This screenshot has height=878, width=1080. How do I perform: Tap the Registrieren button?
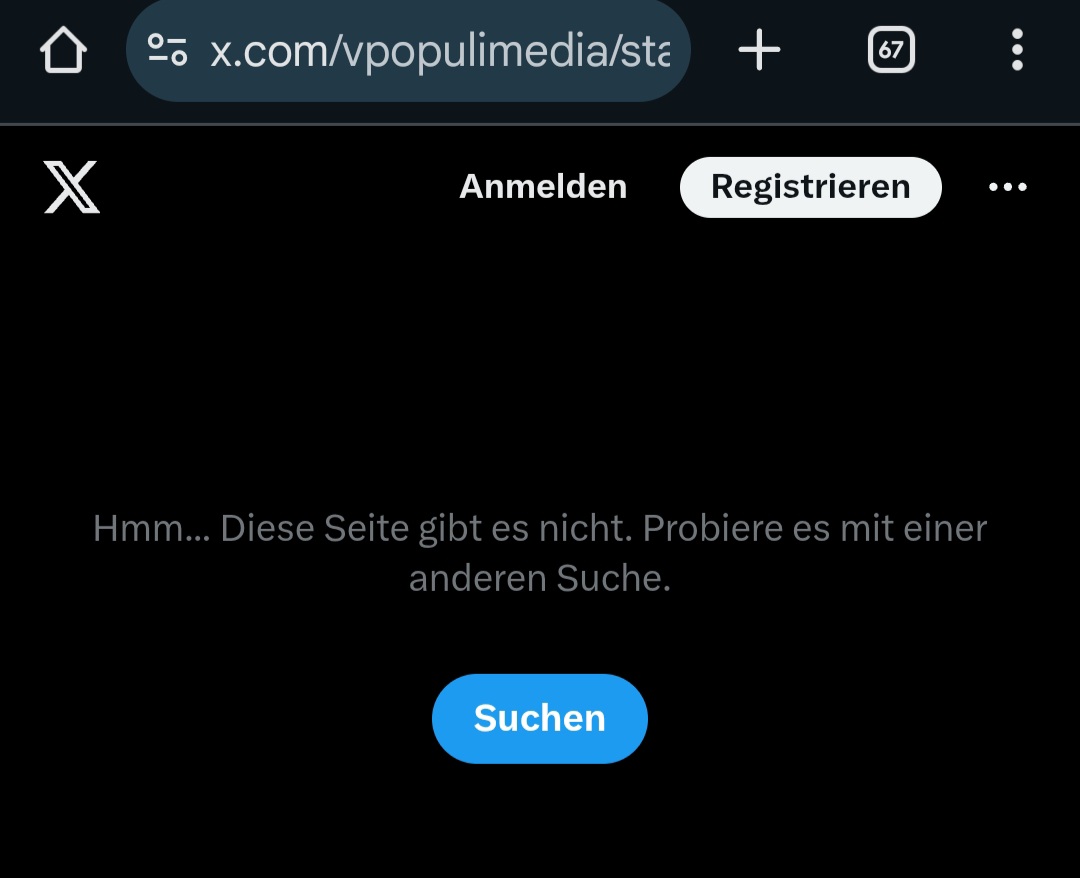810,187
